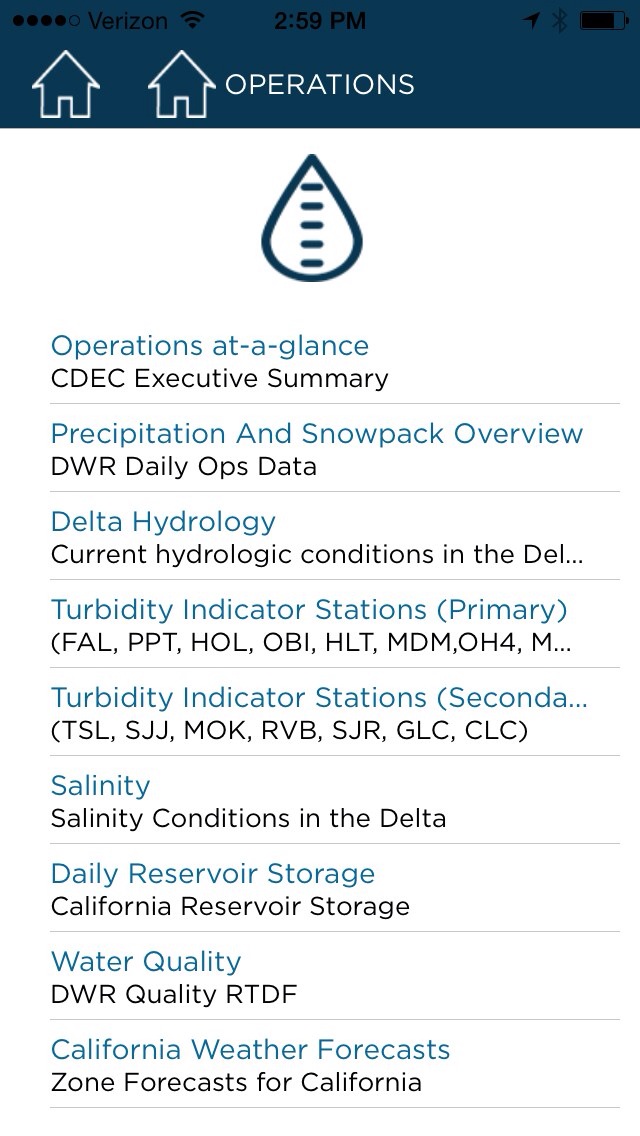The height and width of the screenshot is (1136, 640).
Task: Open Turbidity Indicator Stations Secondary list
Action: coord(335,712)
